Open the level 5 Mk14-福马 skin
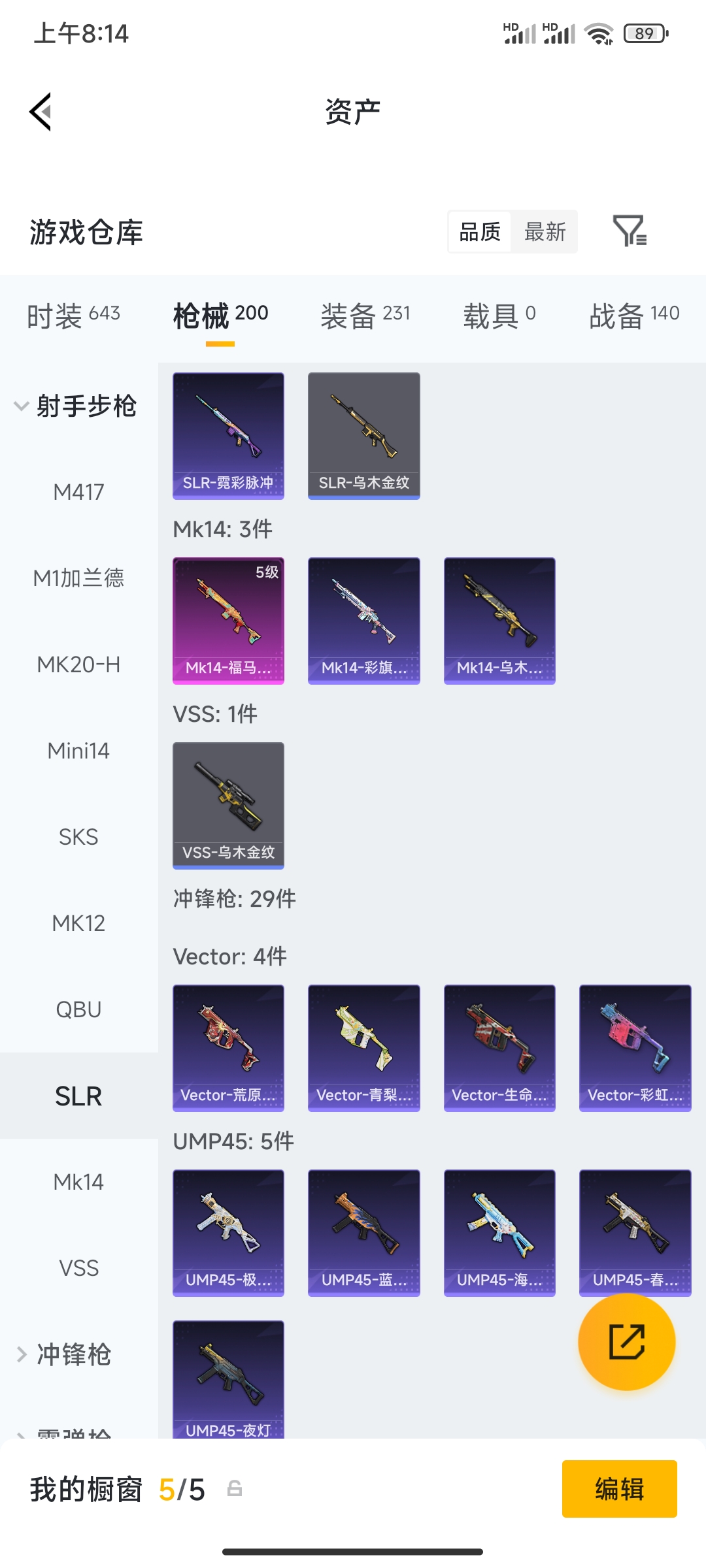The width and height of the screenshot is (706, 1568). point(228,621)
